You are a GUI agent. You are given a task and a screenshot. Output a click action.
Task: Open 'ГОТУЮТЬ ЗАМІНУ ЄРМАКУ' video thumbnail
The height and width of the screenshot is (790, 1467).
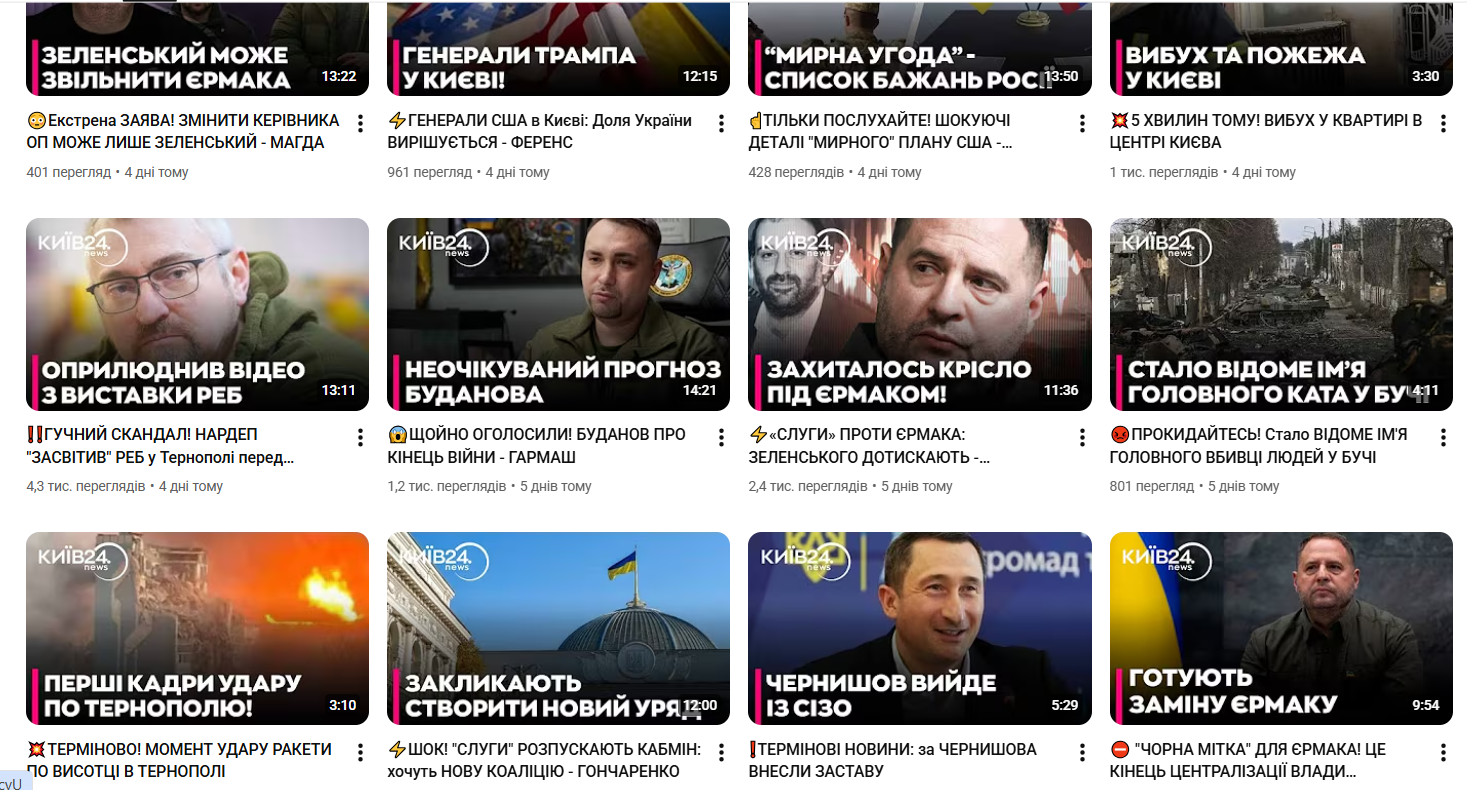click(x=1280, y=628)
